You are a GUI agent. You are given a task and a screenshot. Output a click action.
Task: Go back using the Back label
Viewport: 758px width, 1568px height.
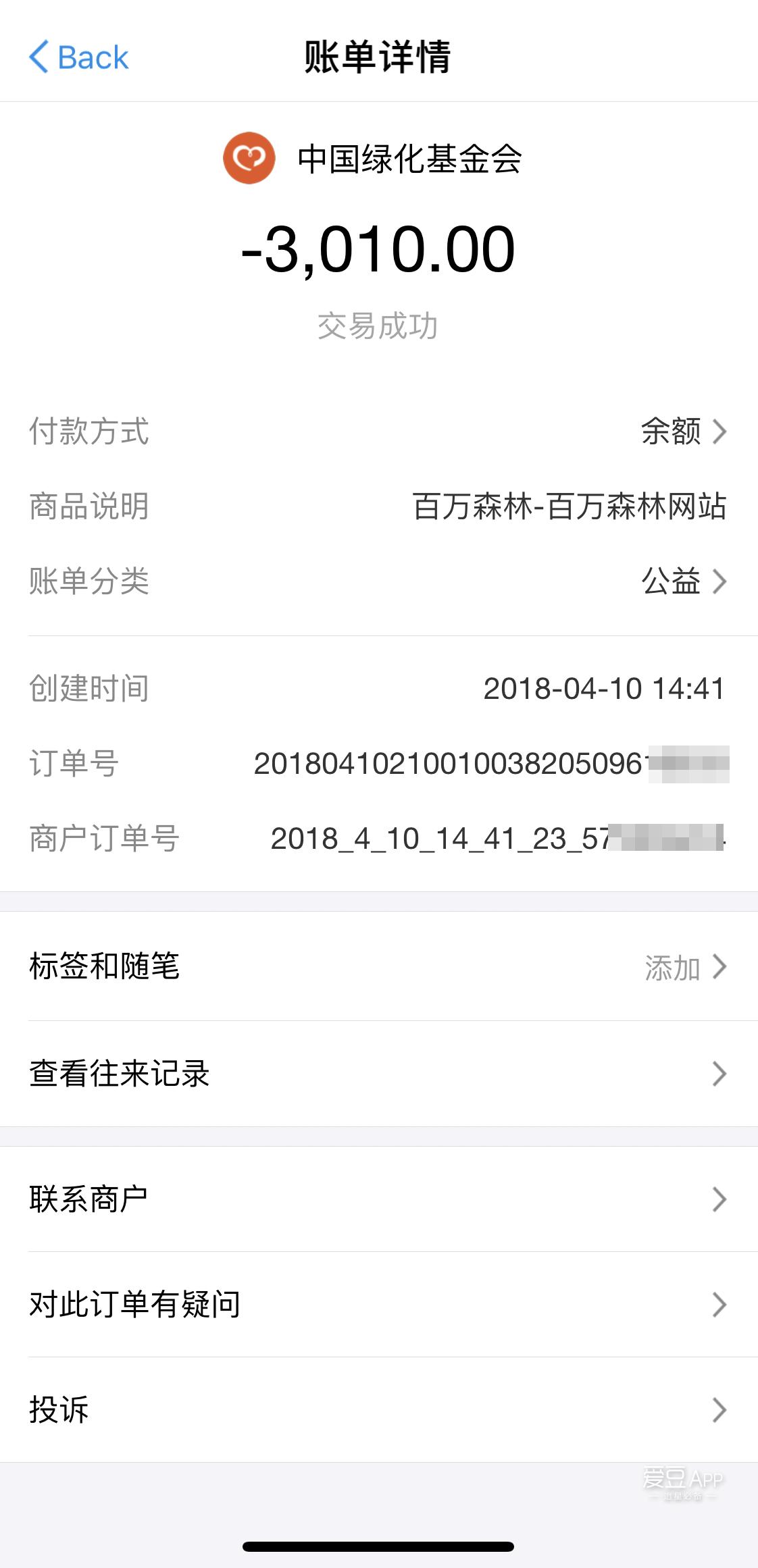[x=90, y=57]
